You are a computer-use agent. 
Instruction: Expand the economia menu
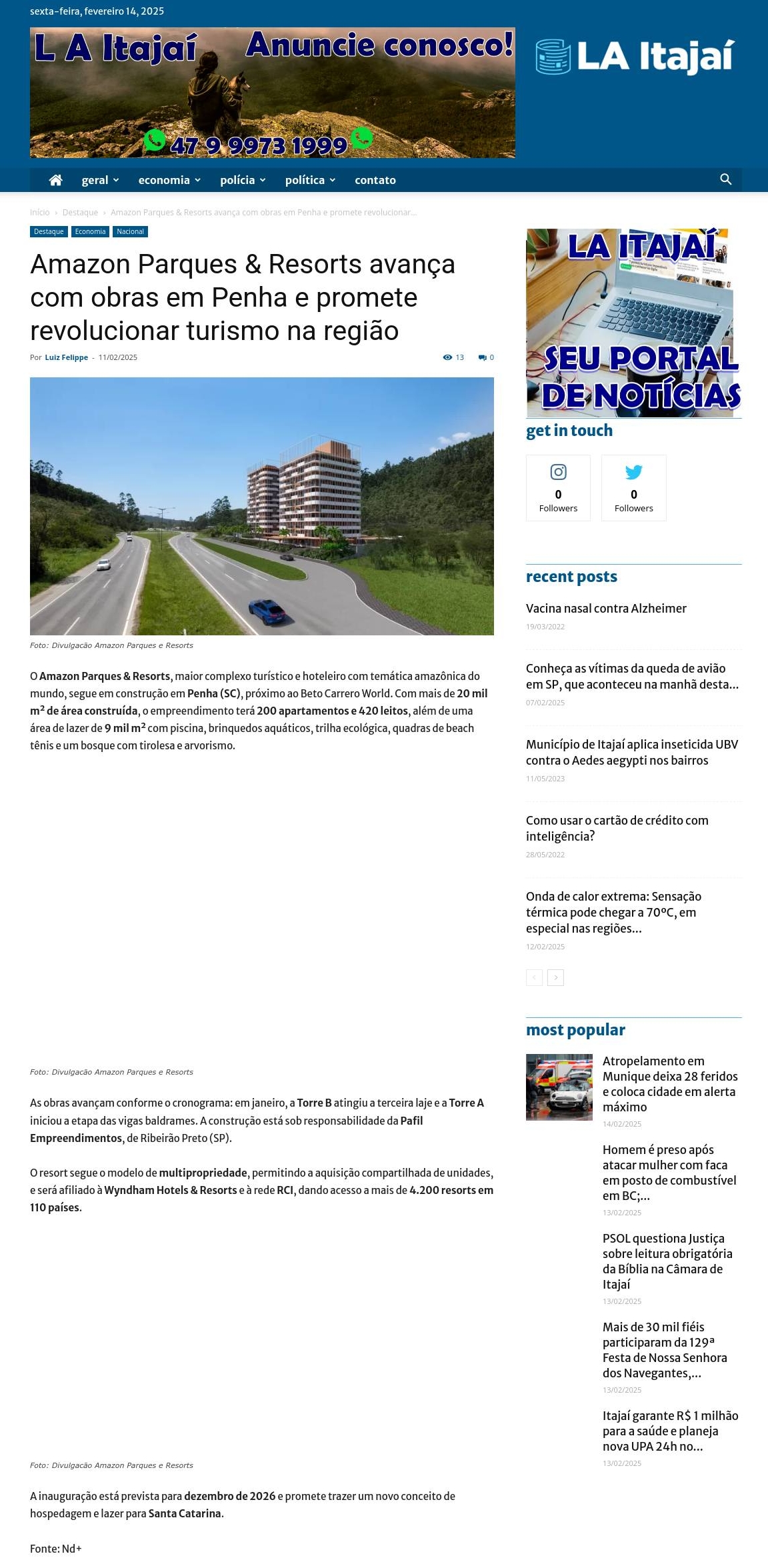169,180
